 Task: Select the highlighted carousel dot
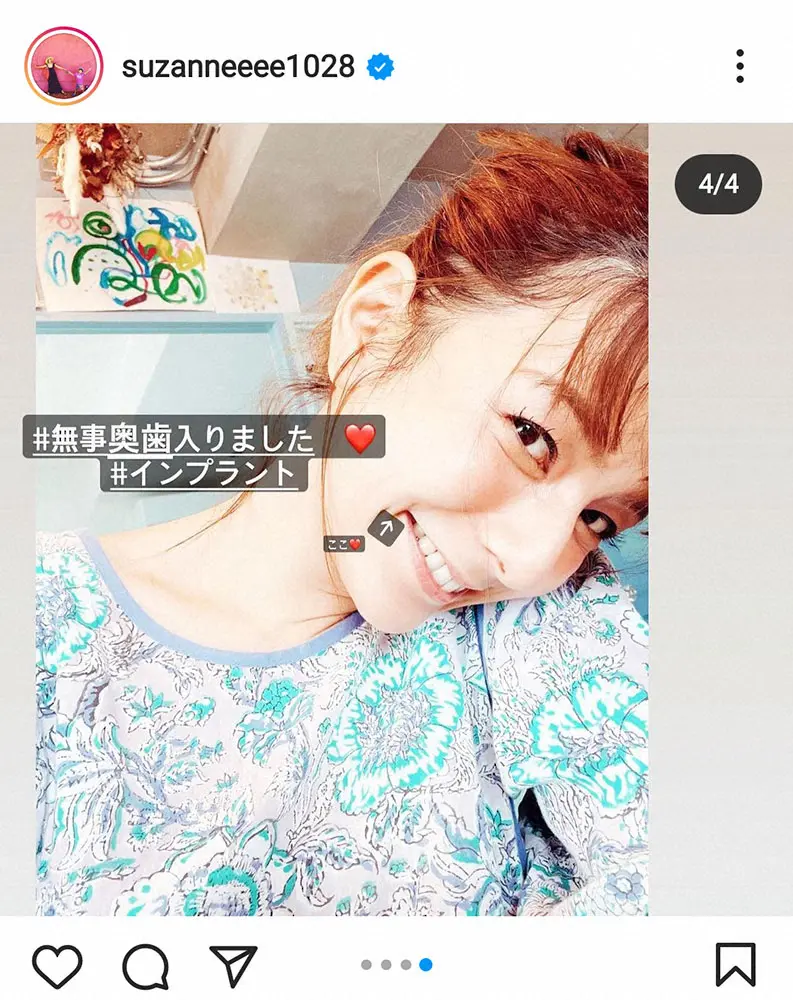[x=426, y=964]
